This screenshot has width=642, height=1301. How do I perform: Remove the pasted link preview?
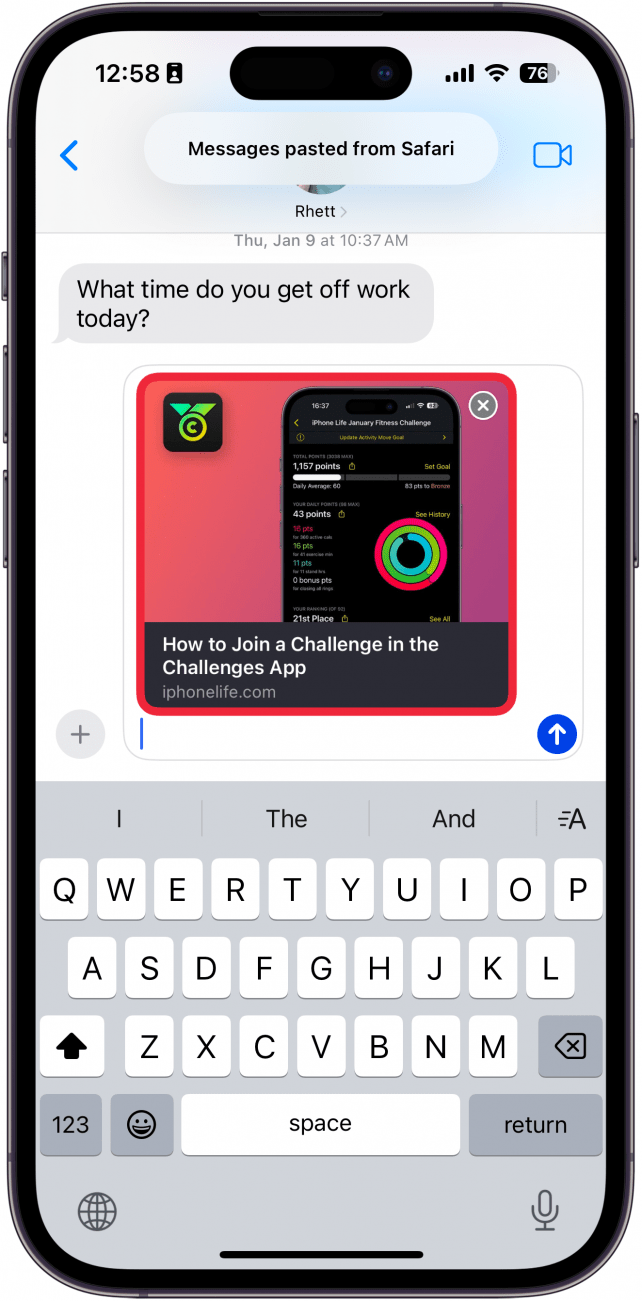[483, 405]
